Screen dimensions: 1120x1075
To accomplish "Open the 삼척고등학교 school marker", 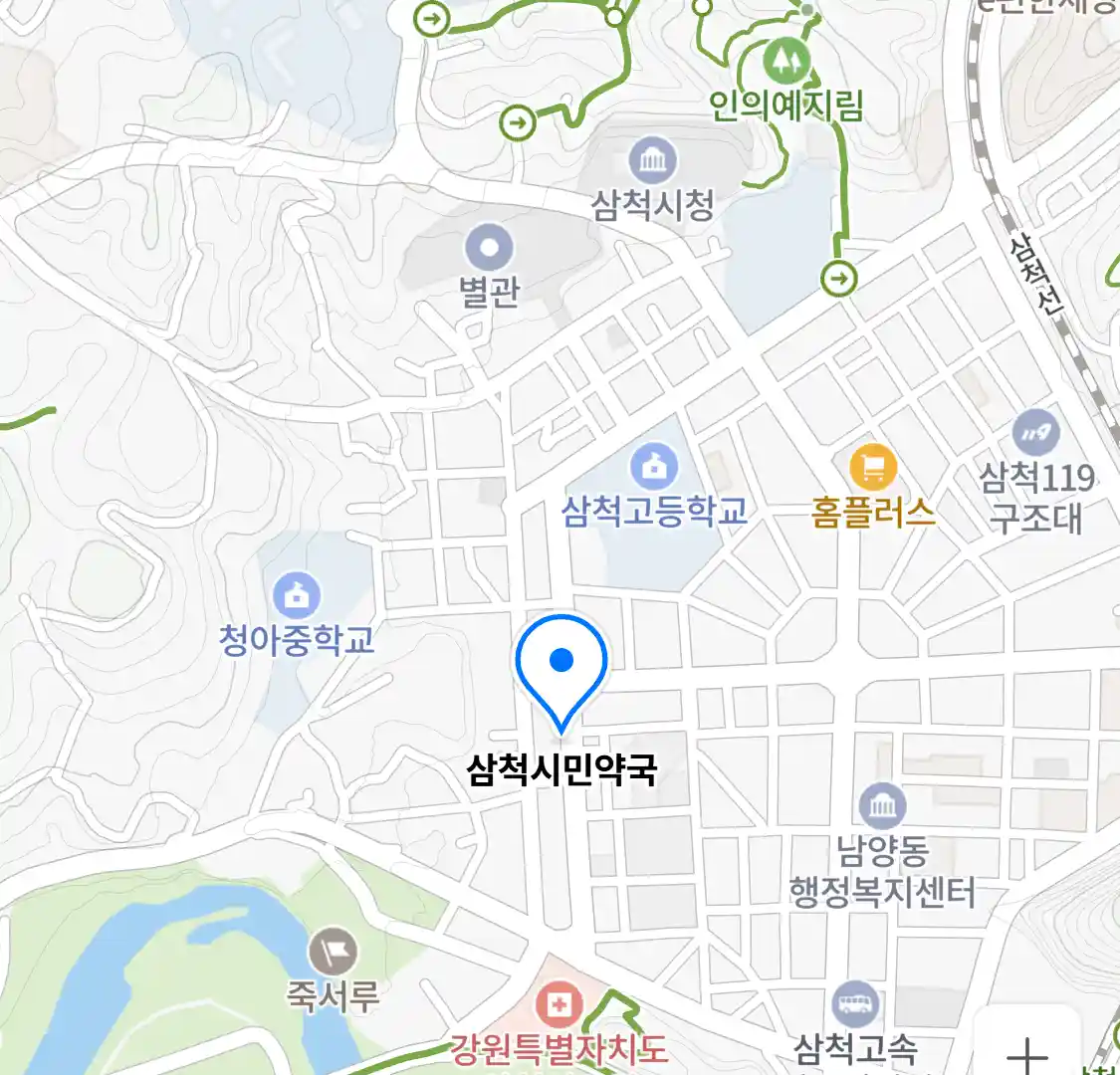I will tap(654, 467).
